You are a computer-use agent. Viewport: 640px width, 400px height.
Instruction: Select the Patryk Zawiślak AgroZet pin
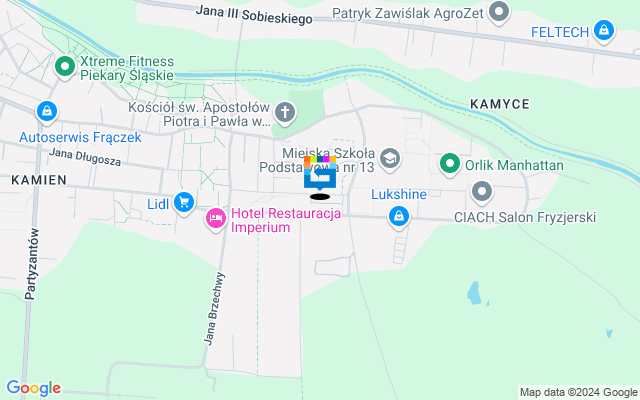501,14
